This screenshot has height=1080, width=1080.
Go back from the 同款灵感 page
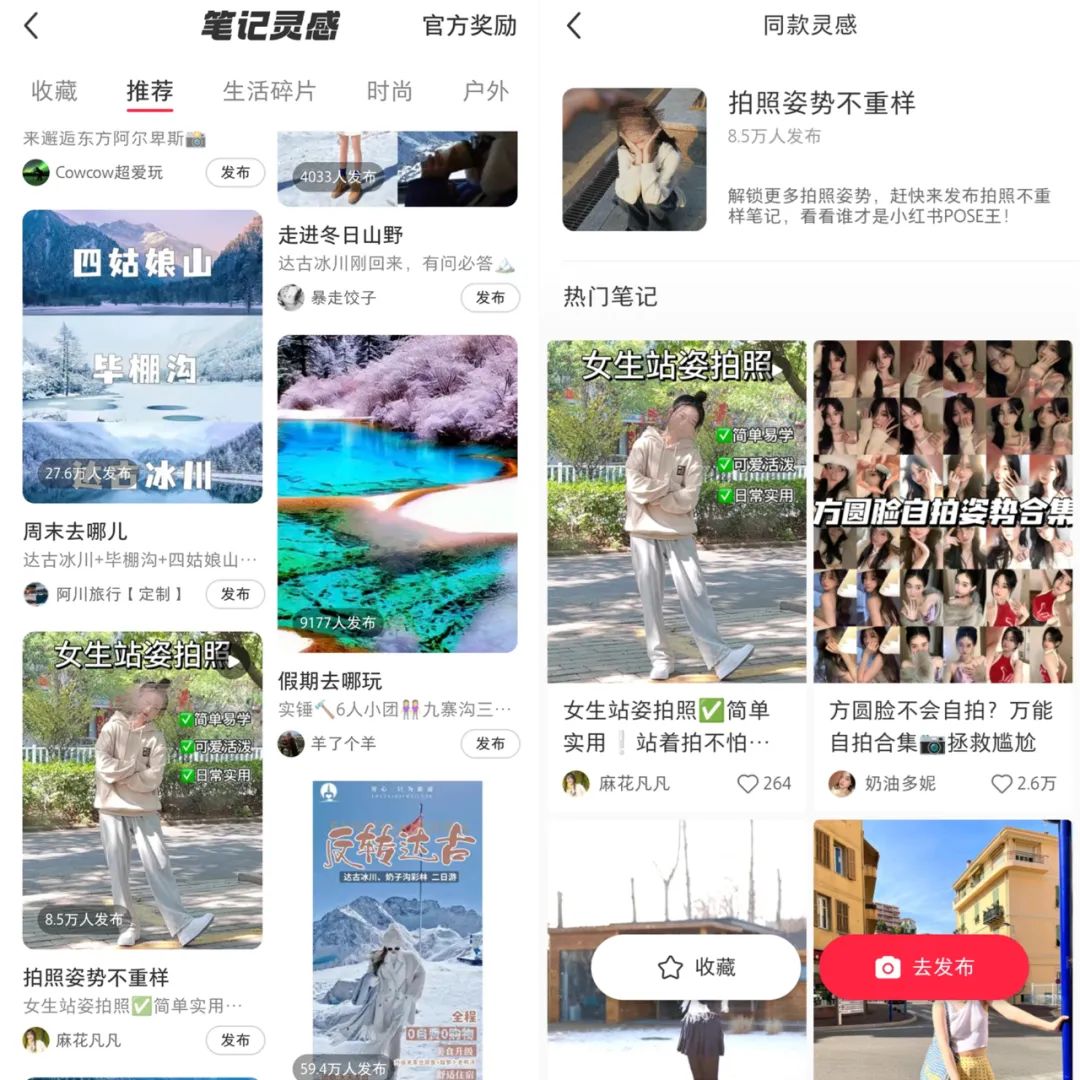(573, 26)
